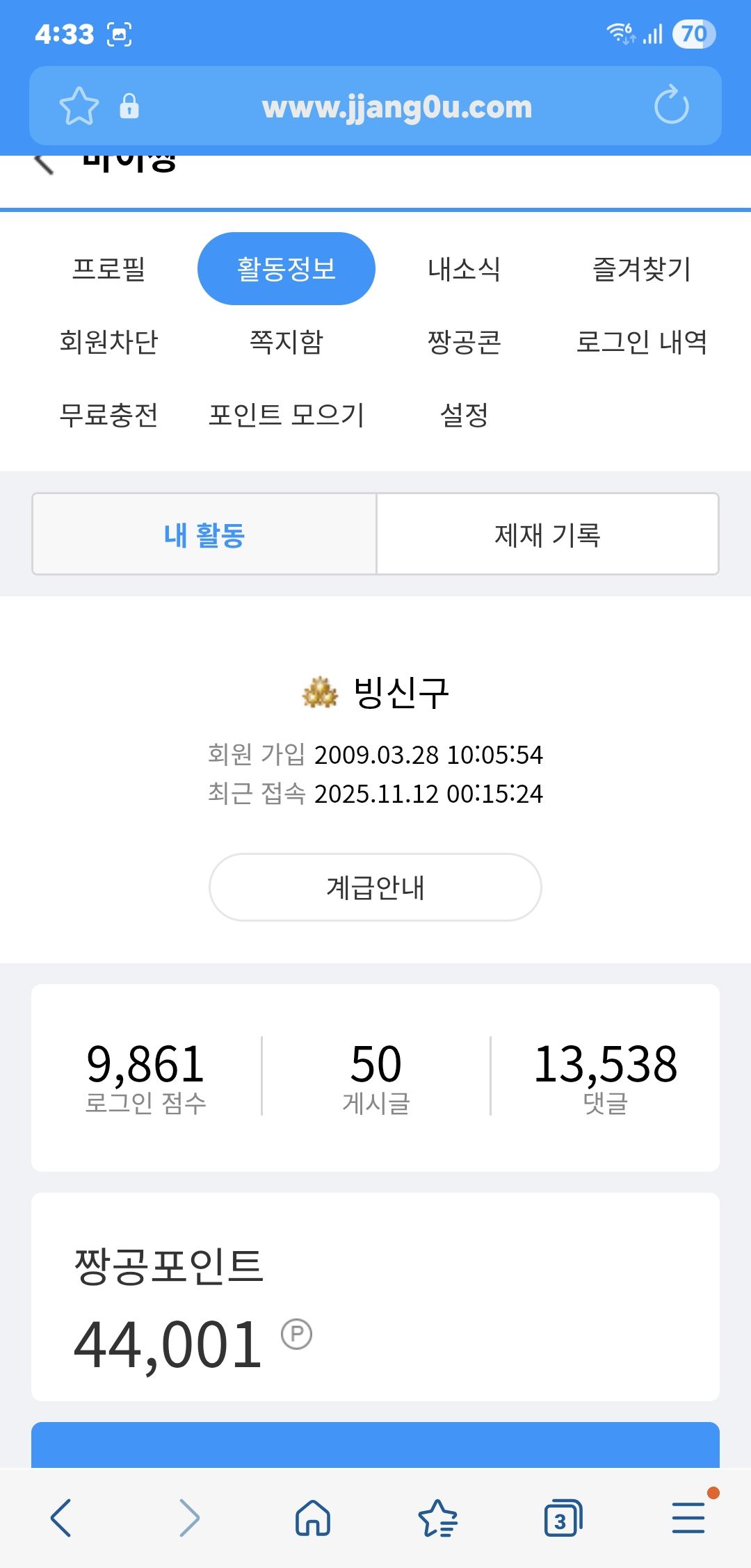Reload the page in the address bar
The height and width of the screenshot is (1568, 751).
click(671, 106)
